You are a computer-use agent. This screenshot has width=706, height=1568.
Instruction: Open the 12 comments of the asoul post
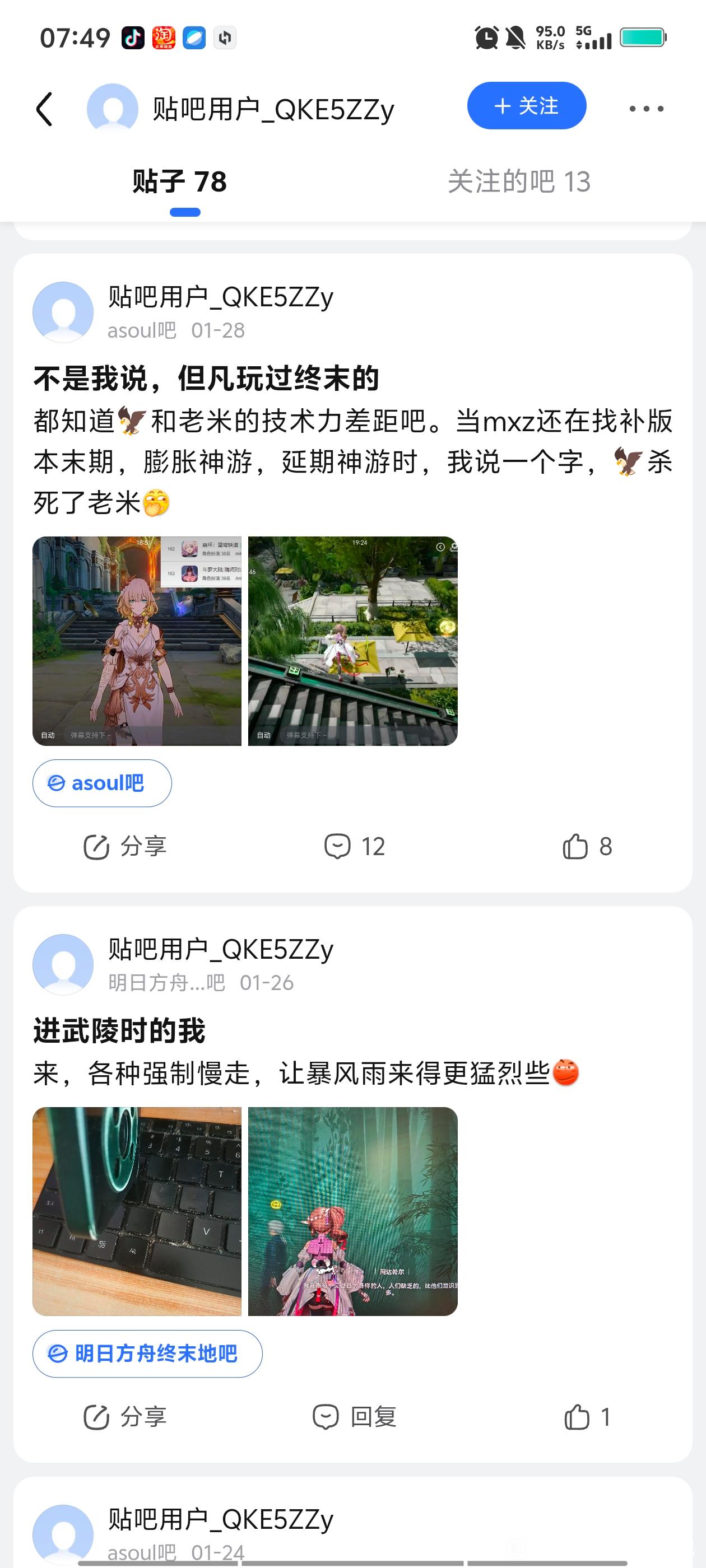coord(355,847)
